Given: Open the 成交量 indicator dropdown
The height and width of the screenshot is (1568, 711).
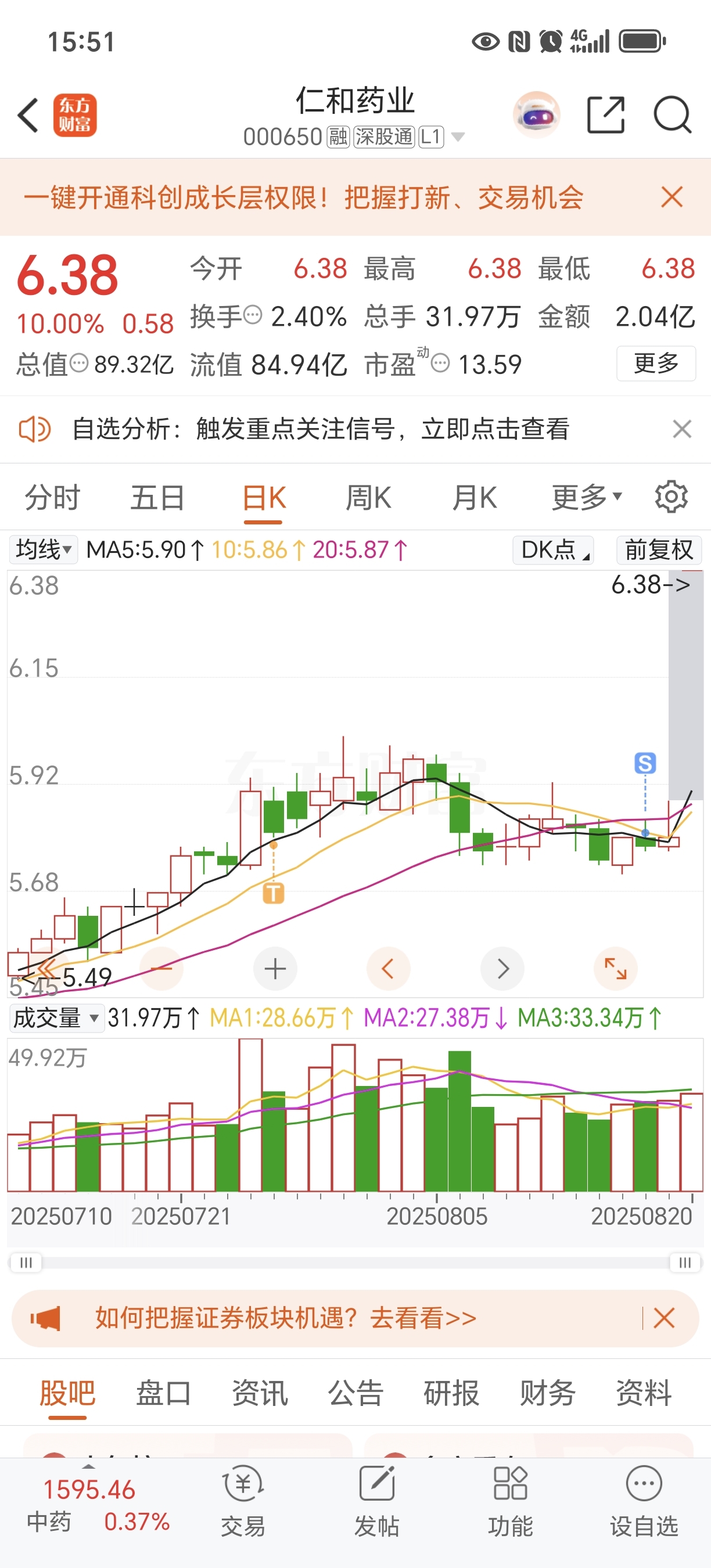Looking at the screenshot, I should click(56, 1017).
